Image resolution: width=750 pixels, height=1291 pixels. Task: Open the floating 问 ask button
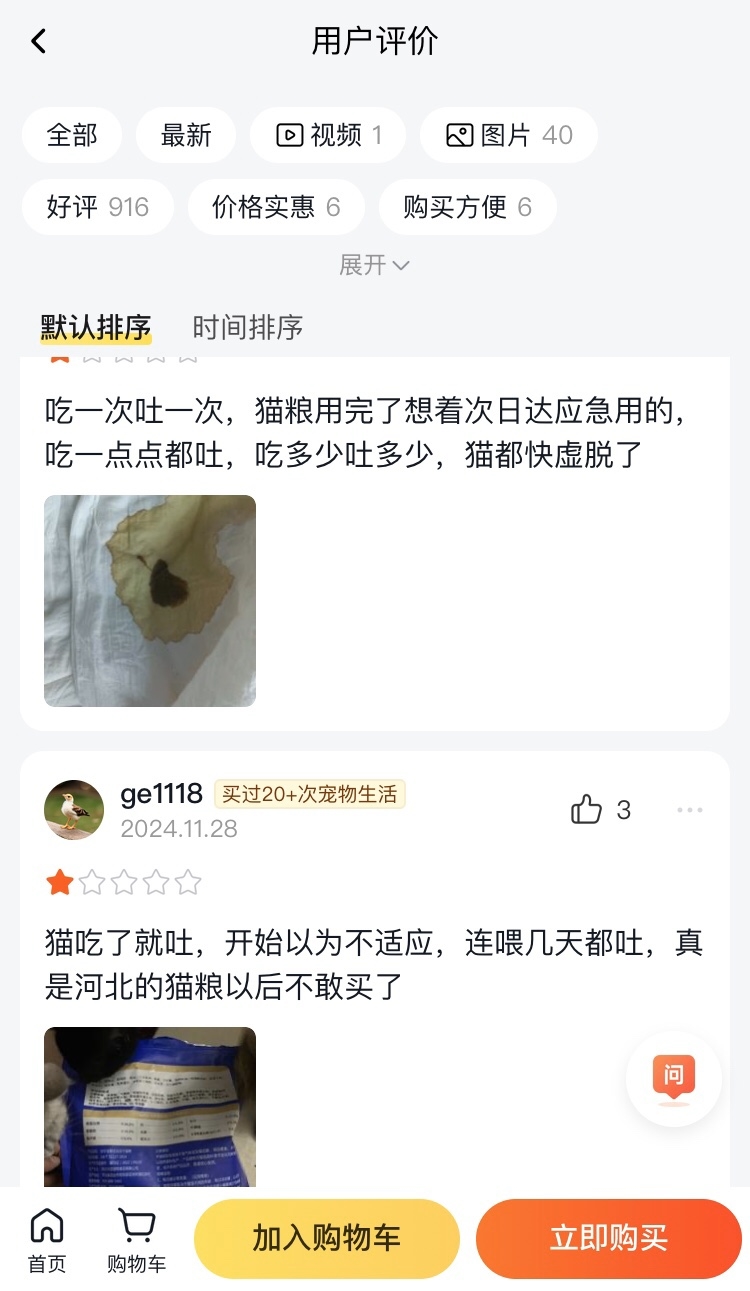673,1078
